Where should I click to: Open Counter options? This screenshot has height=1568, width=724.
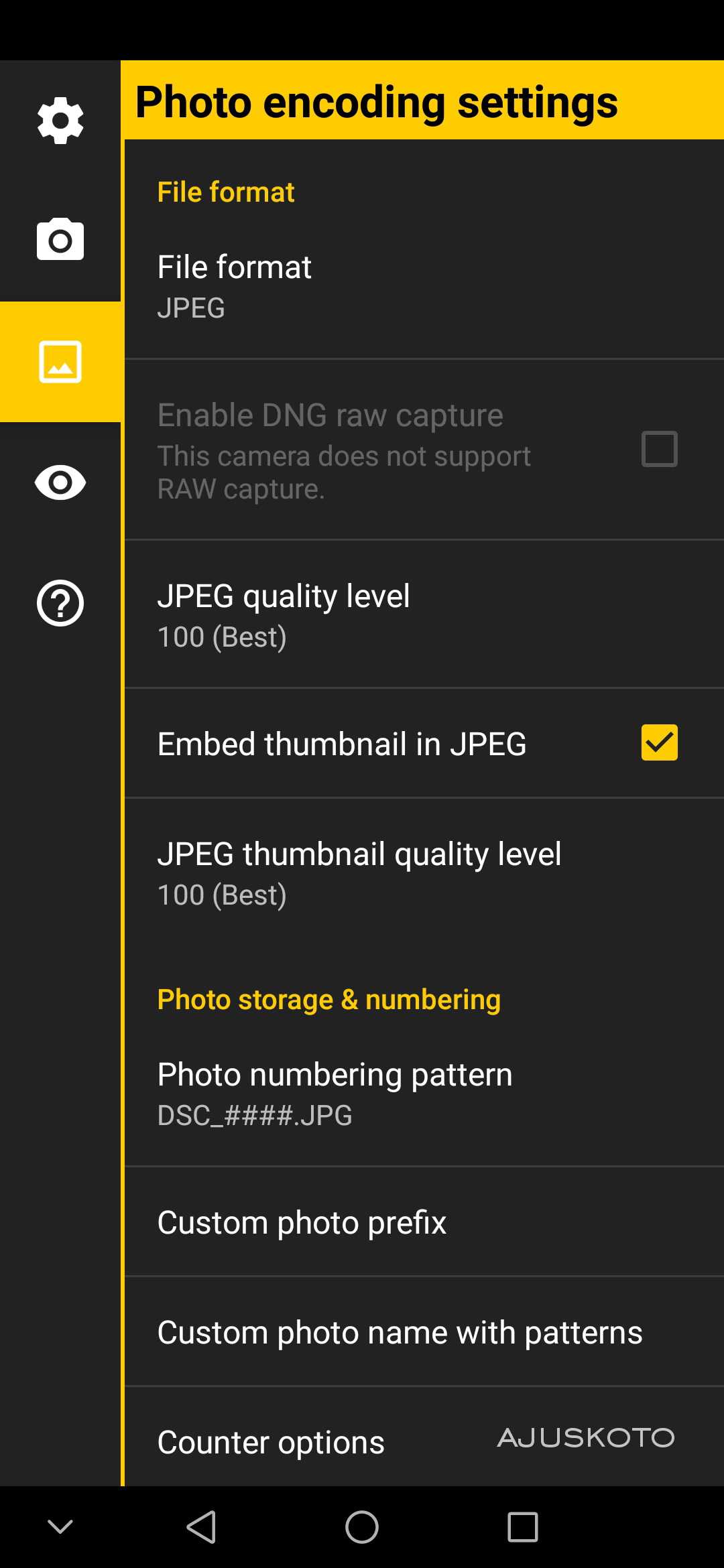[x=271, y=1442]
